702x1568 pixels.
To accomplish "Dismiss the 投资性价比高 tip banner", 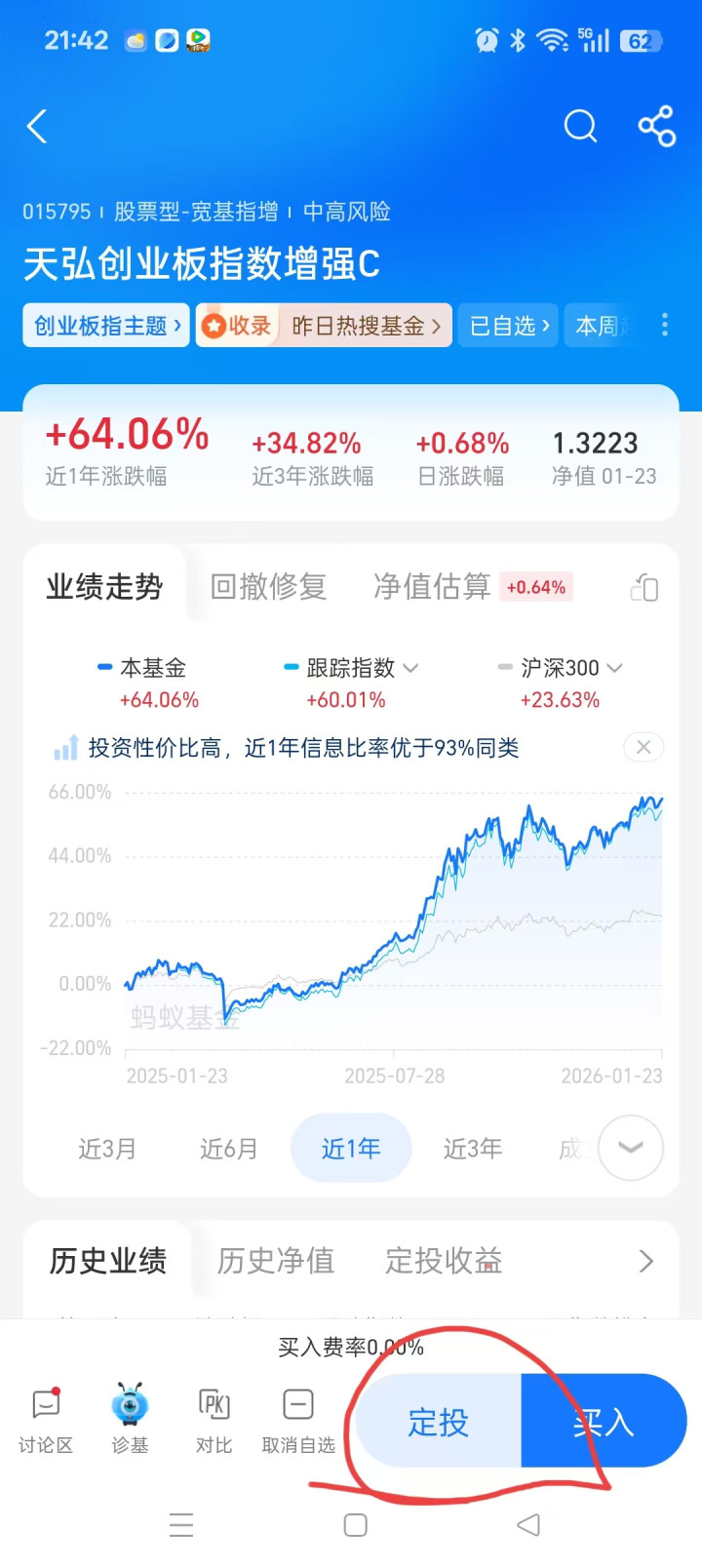I will [x=643, y=747].
